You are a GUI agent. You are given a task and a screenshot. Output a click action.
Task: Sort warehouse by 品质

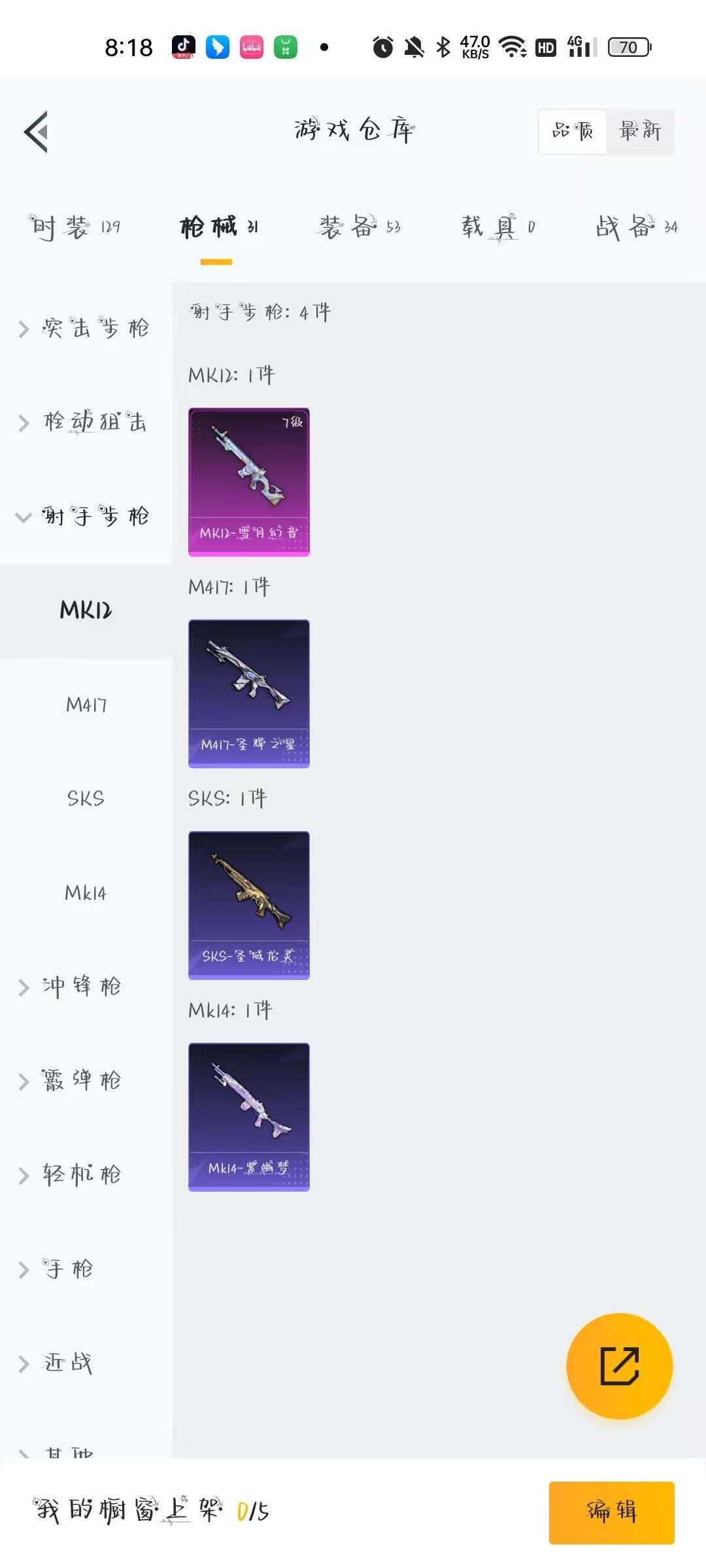pos(573,131)
